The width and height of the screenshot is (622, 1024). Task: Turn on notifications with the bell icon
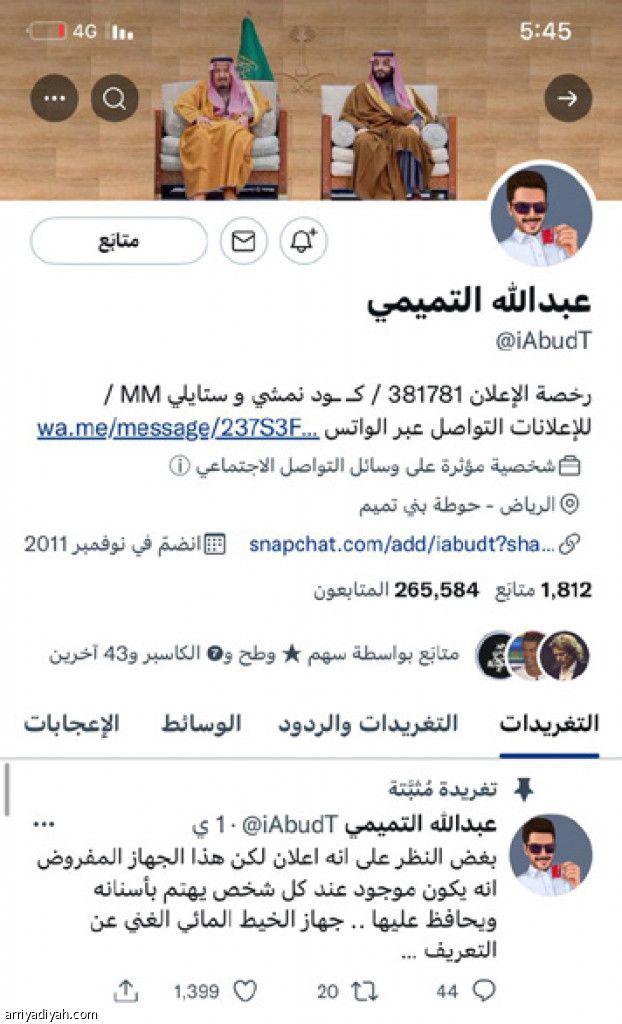(x=304, y=241)
